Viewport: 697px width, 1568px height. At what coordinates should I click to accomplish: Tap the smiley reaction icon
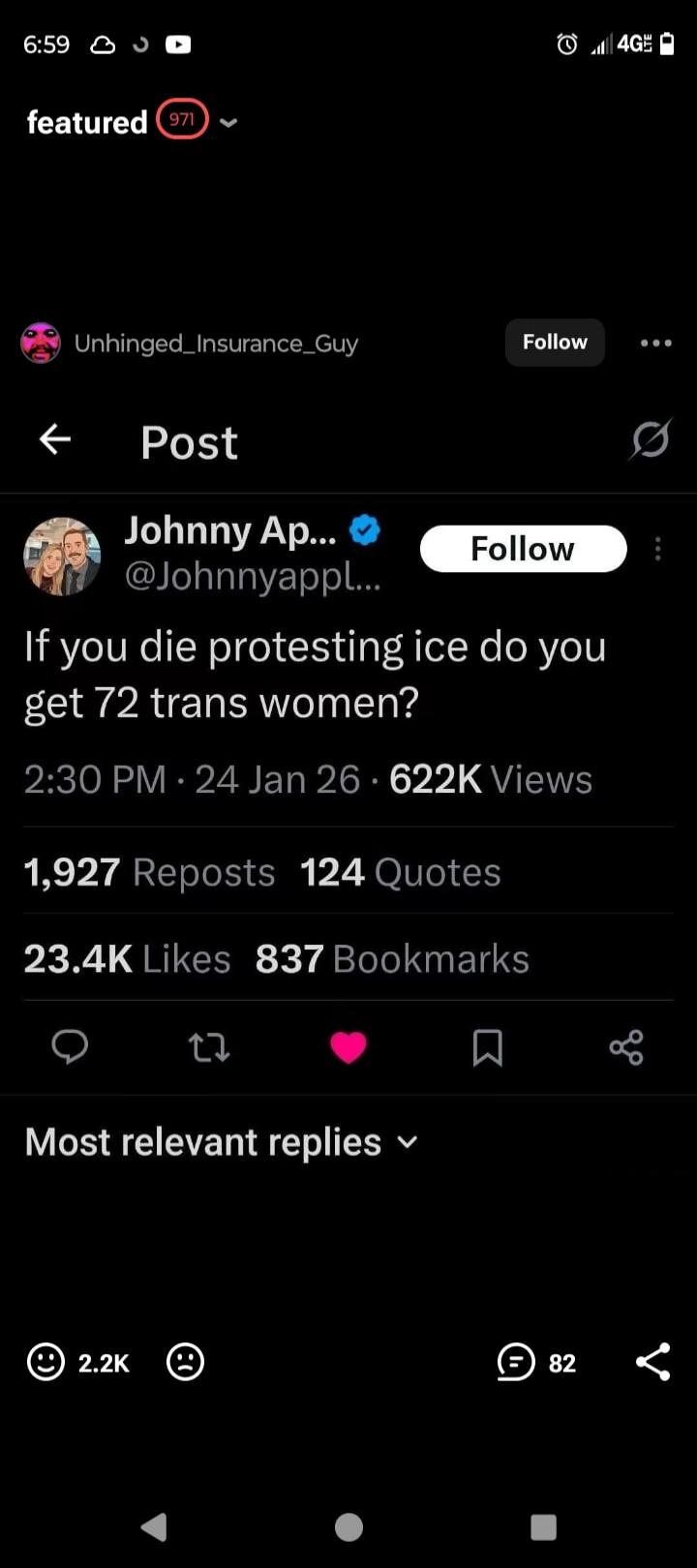(45, 1362)
